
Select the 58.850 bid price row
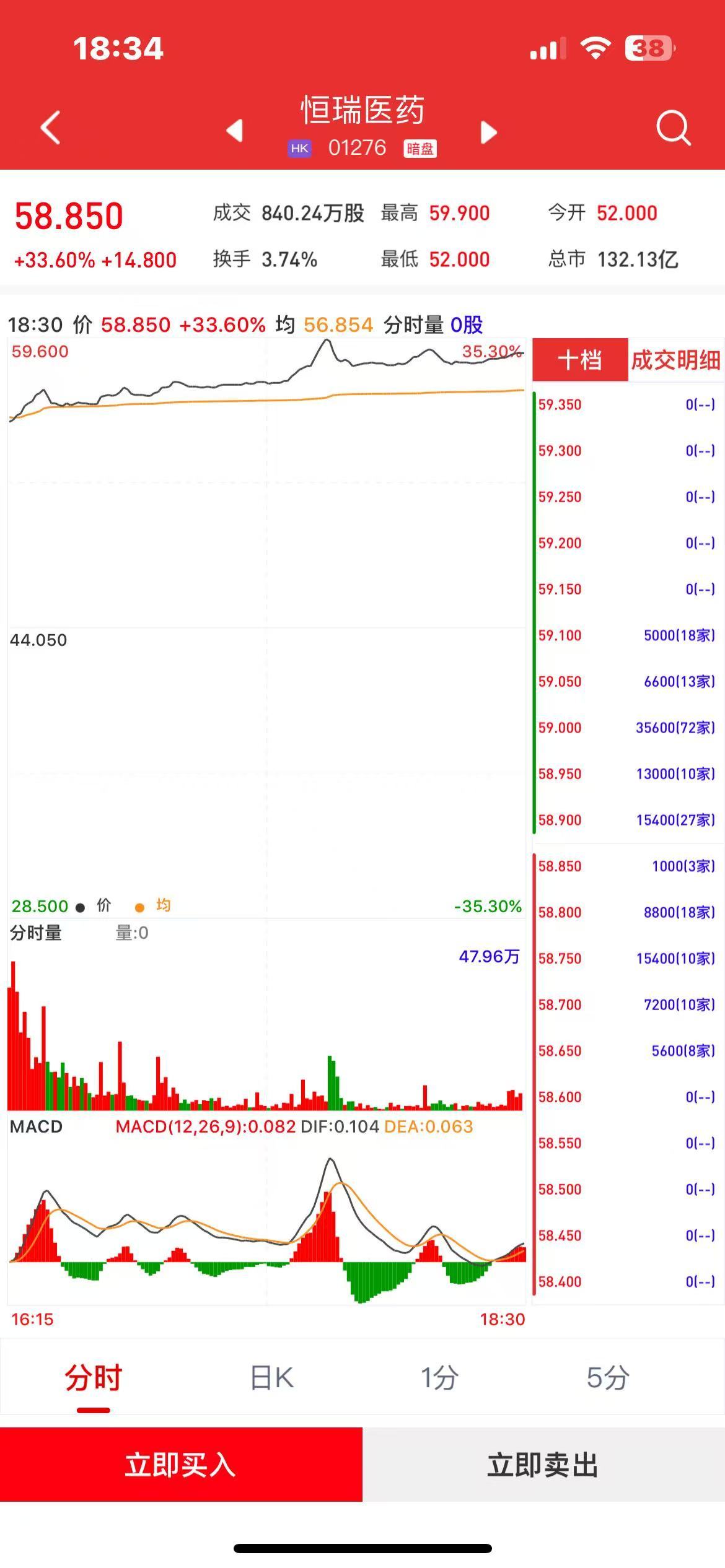click(626, 866)
